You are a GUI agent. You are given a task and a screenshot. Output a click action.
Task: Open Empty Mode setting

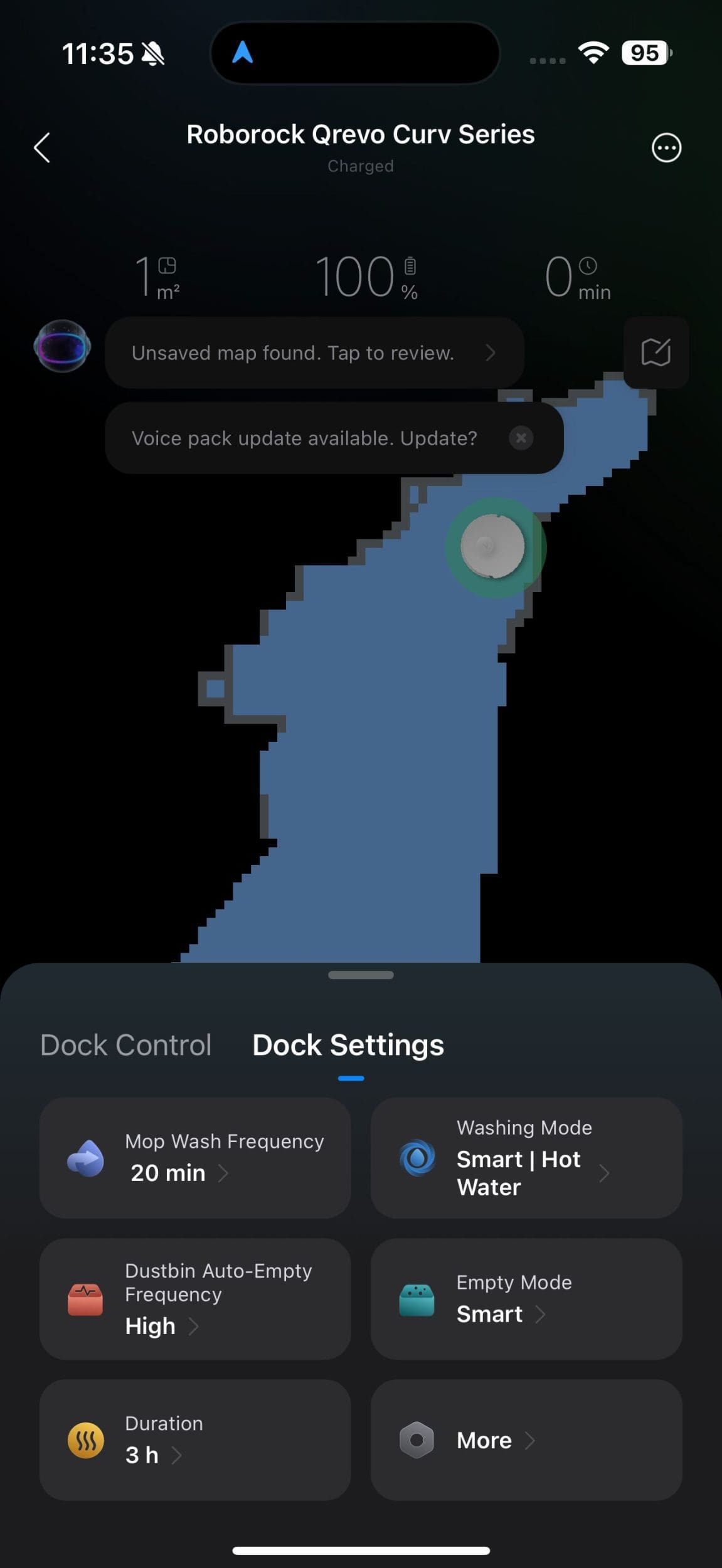pyautogui.click(x=526, y=1298)
